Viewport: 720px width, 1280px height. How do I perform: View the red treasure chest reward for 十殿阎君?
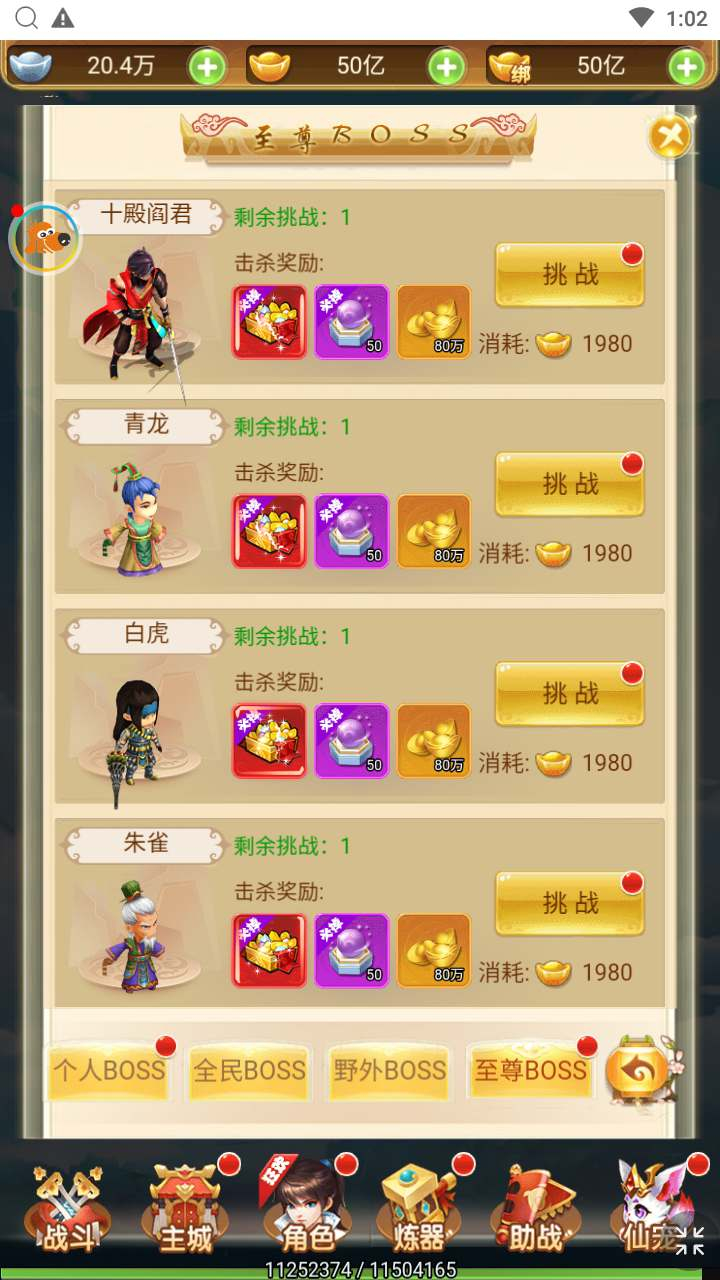coord(270,322)
